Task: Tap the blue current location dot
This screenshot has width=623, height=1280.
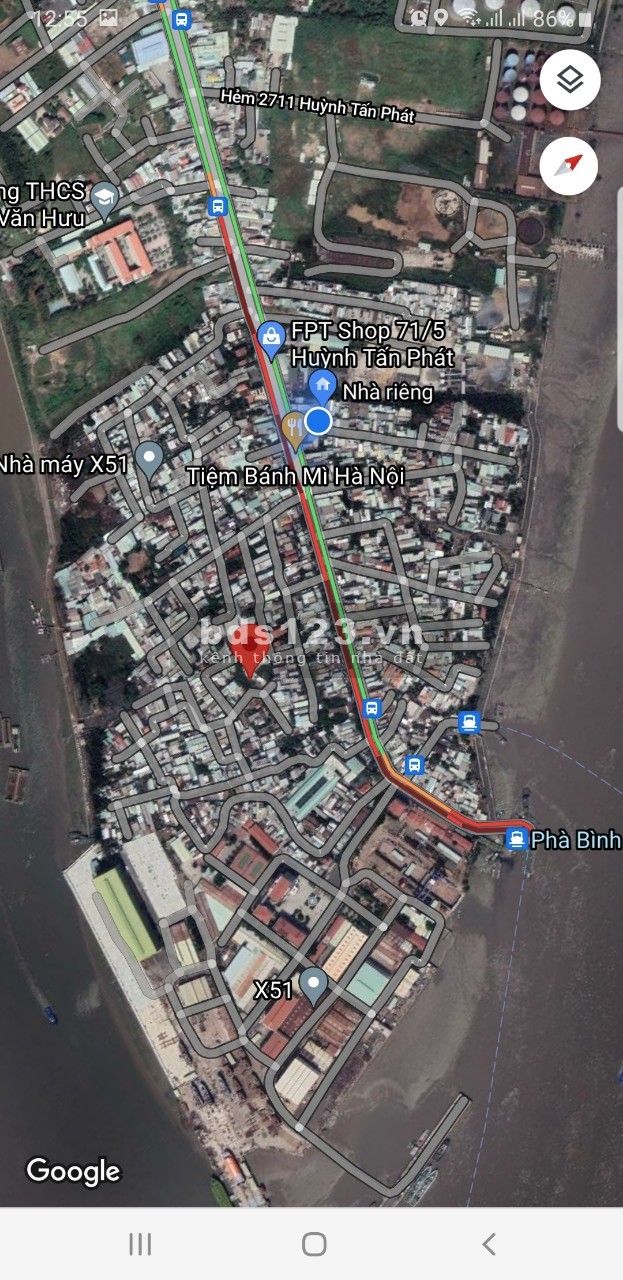Action: point(318,421)
